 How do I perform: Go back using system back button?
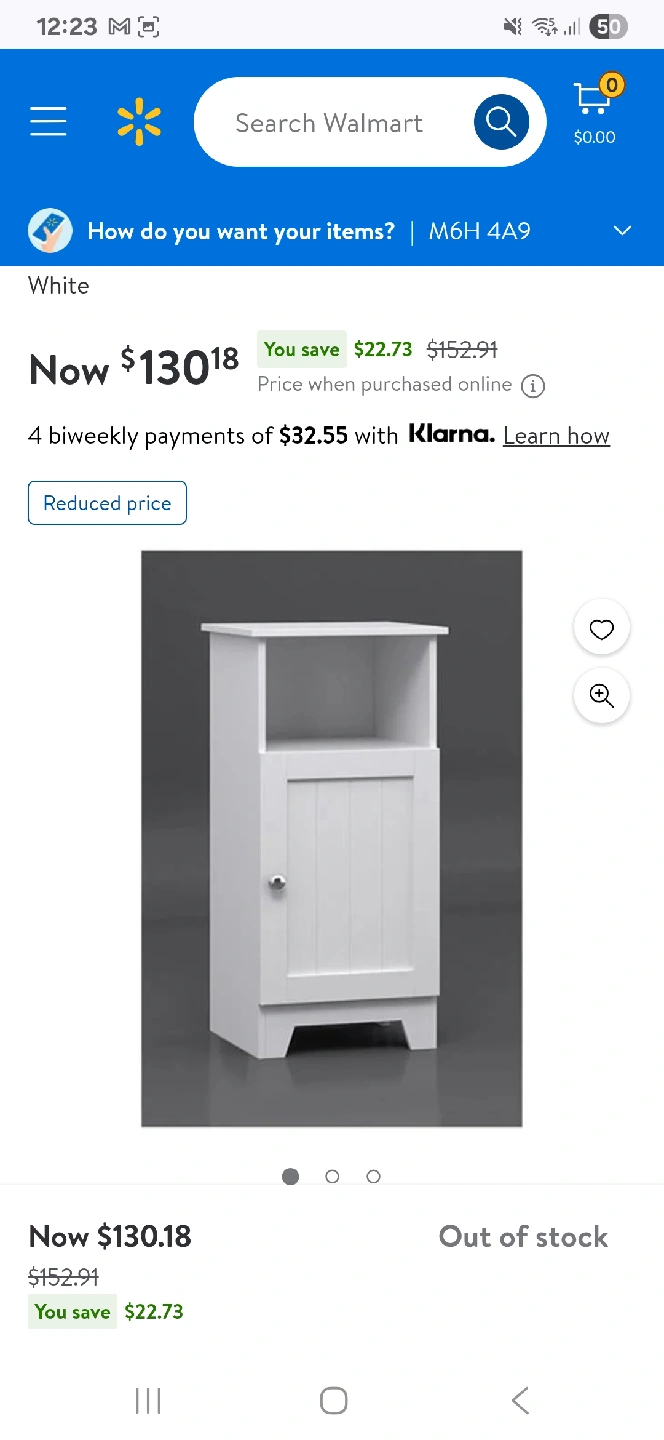520,1400
